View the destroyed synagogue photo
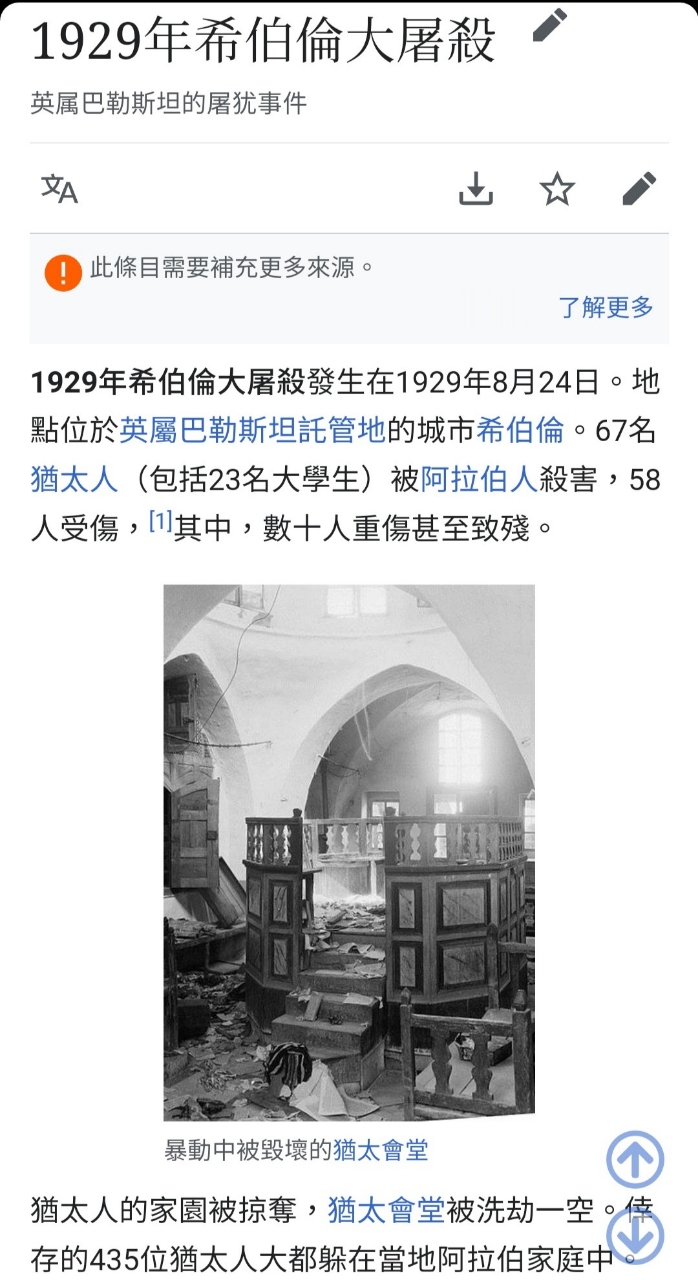This screenshot has height=1280, width=698. [349, 852]
